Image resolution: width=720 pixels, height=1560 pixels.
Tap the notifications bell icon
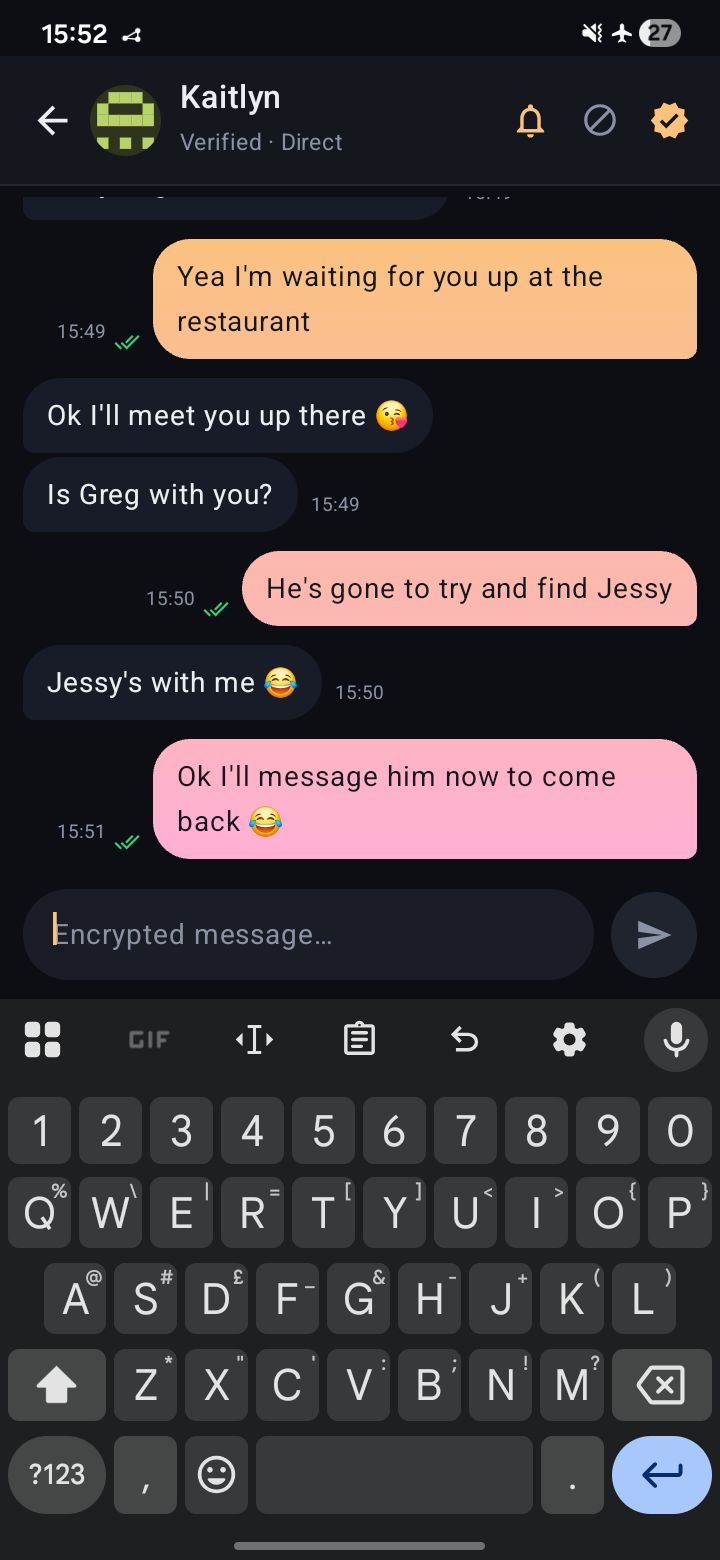530,121
